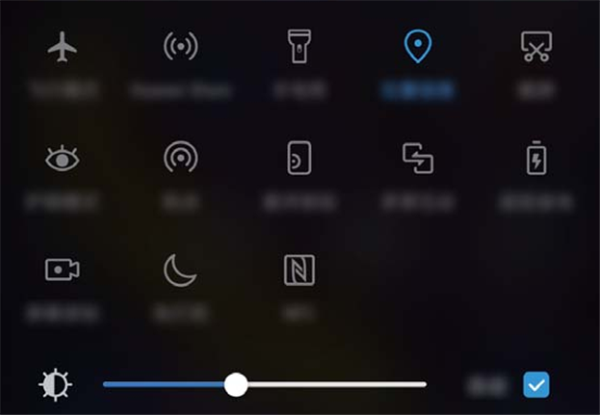Turn on battery saver tile
Screen dimensions: 600x415
tap(536, 158)
